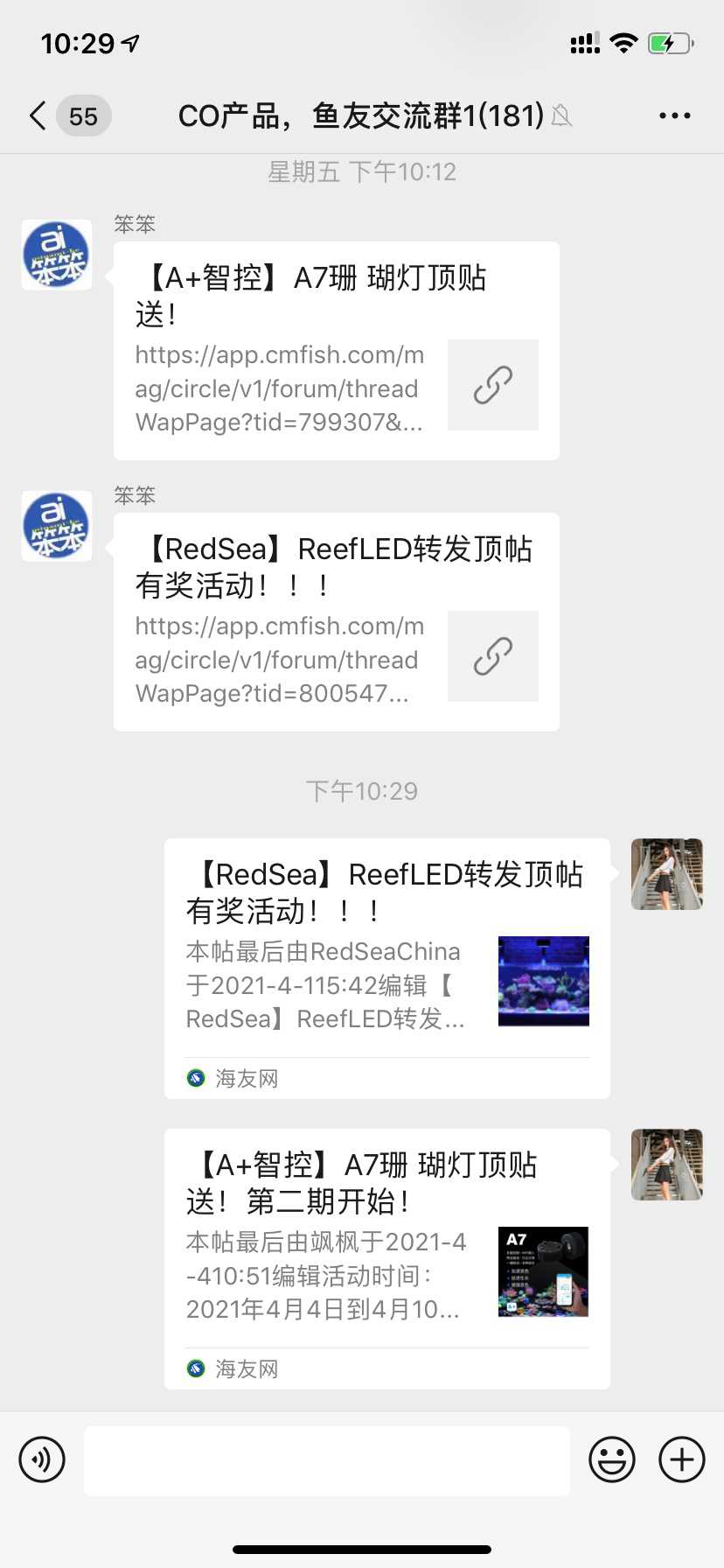Open 笨笨's RedSea ReefLED link card
This screenshot has height=1568, width=724.
(x=336, y=621)
